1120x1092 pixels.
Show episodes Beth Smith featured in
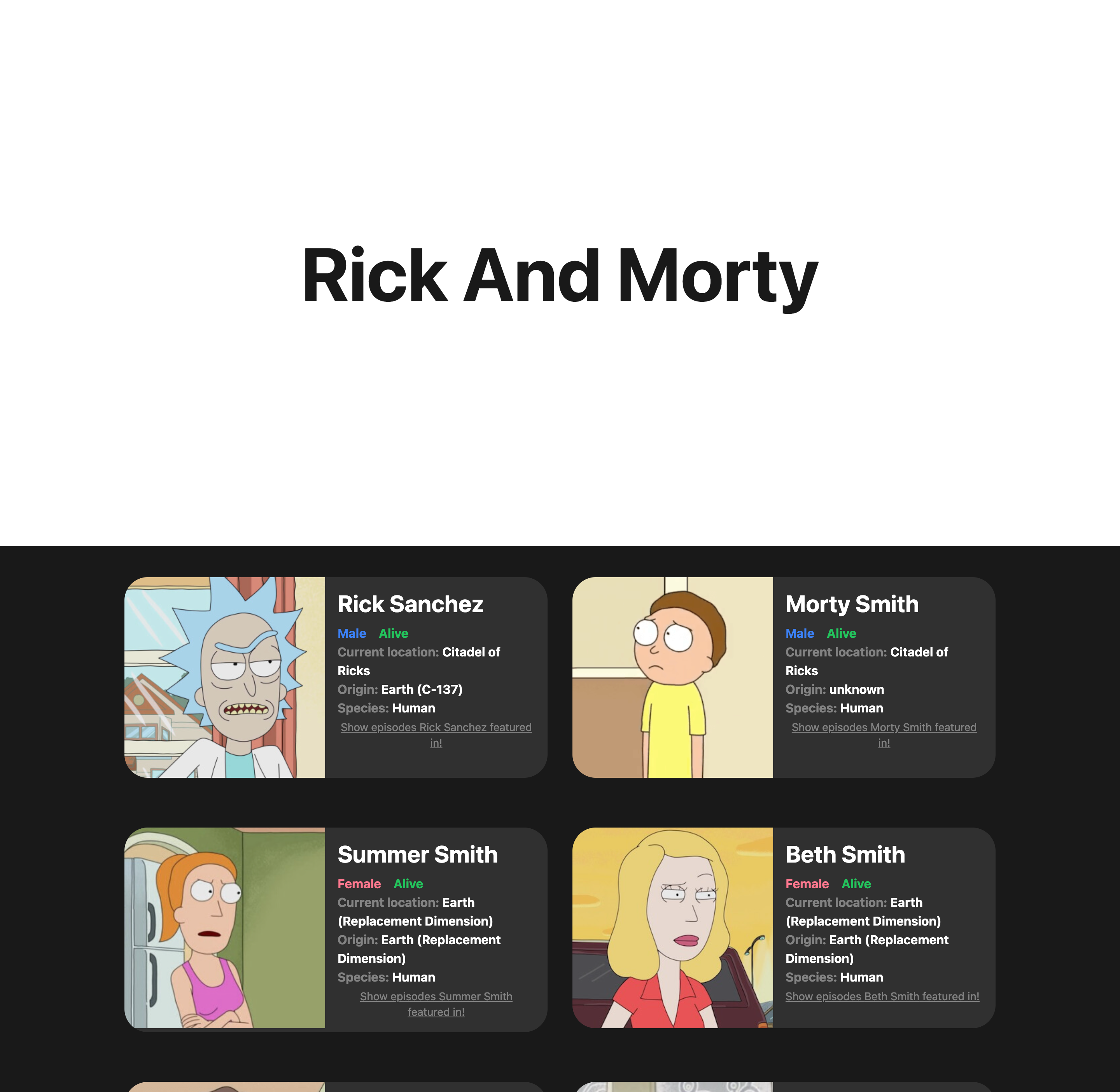coord(882,997)
